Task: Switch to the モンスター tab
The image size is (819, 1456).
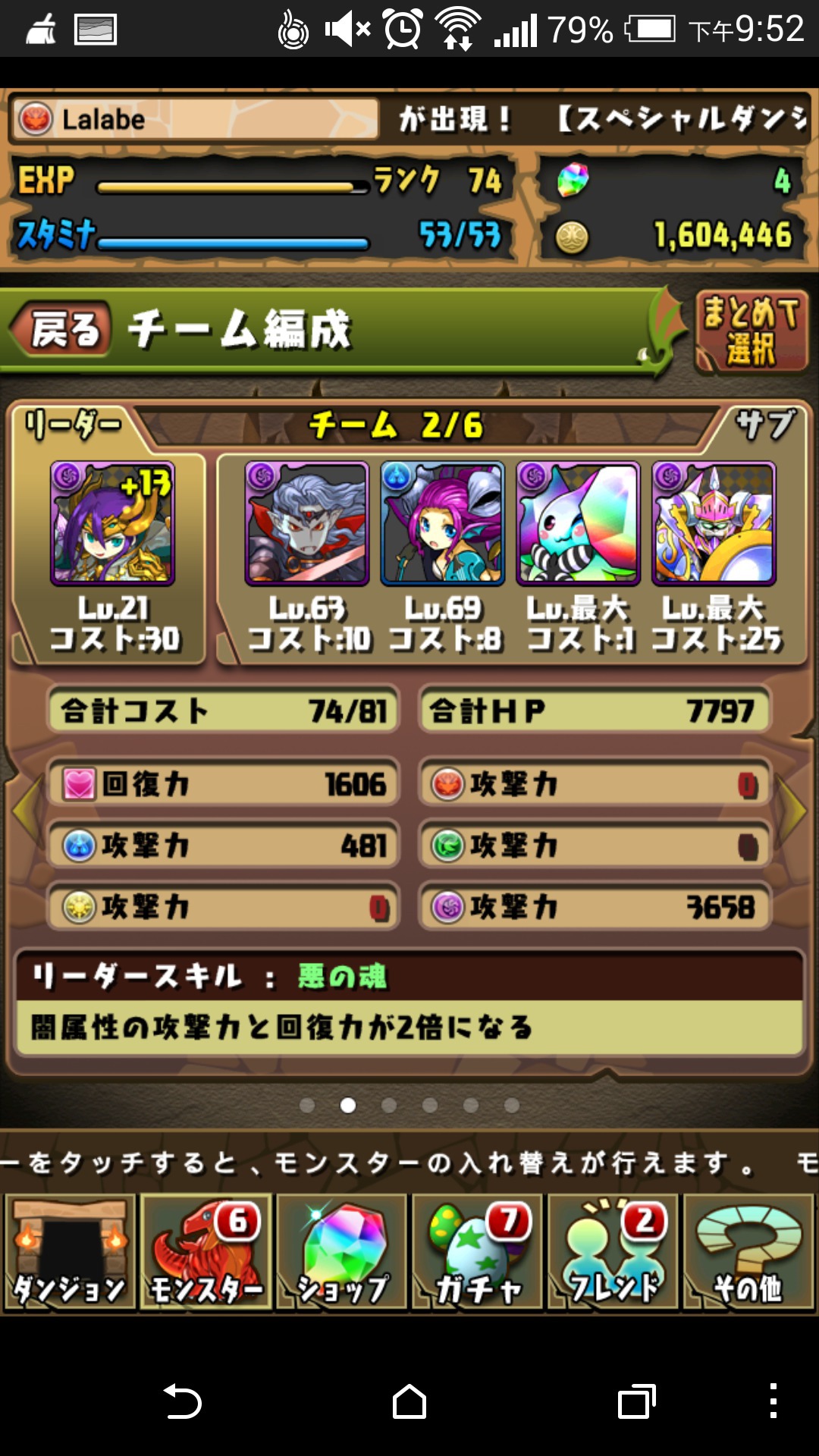Action: click(x=206, y=1252)
